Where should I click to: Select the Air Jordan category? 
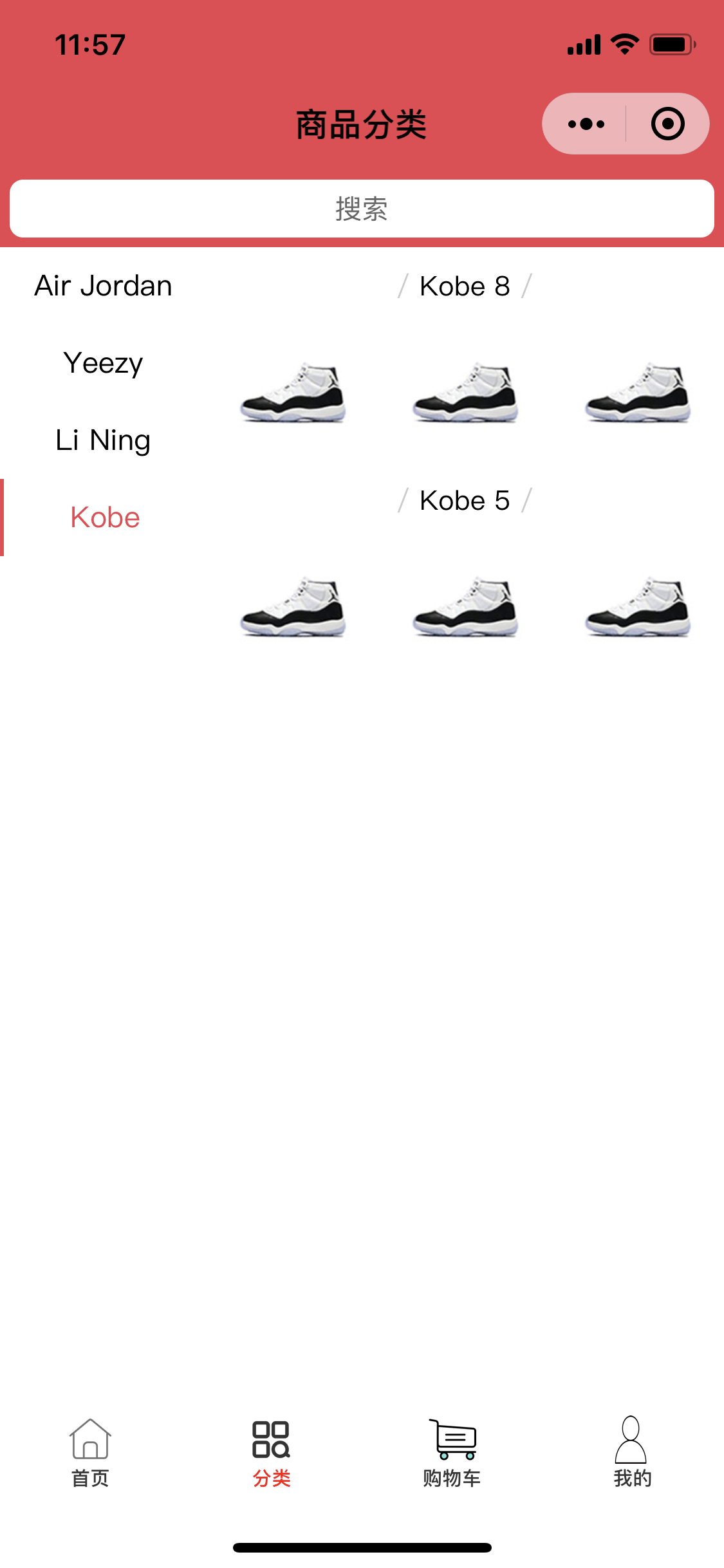coord(103,286)
